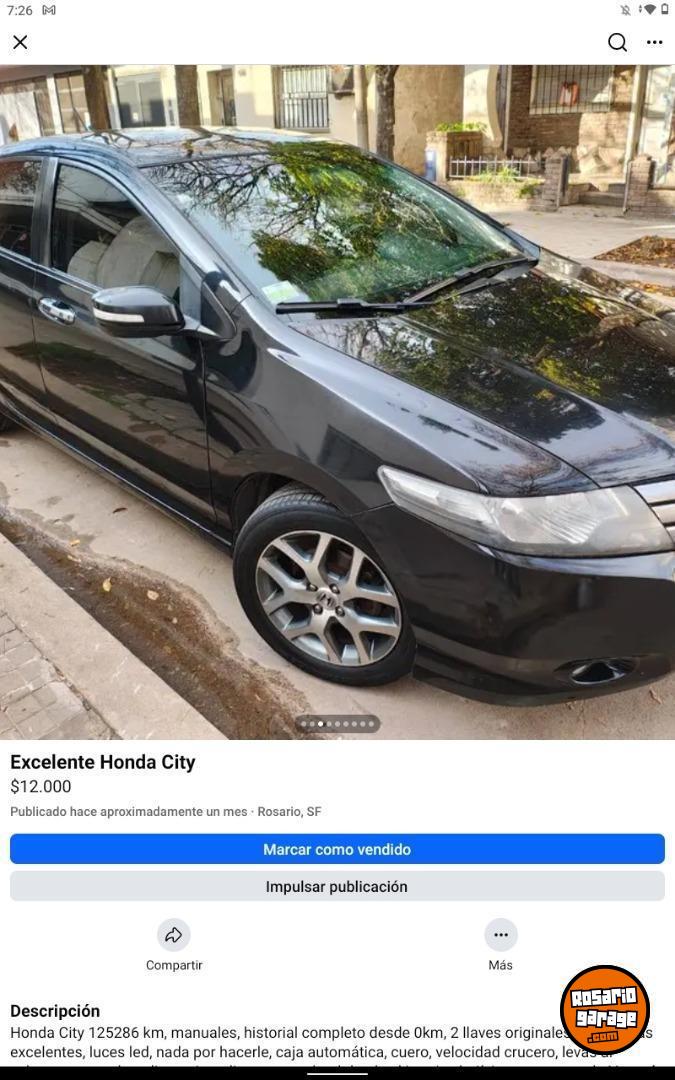Select Impulsar publicación button
The image size is (675, 1080).
(x=338, y=886)
